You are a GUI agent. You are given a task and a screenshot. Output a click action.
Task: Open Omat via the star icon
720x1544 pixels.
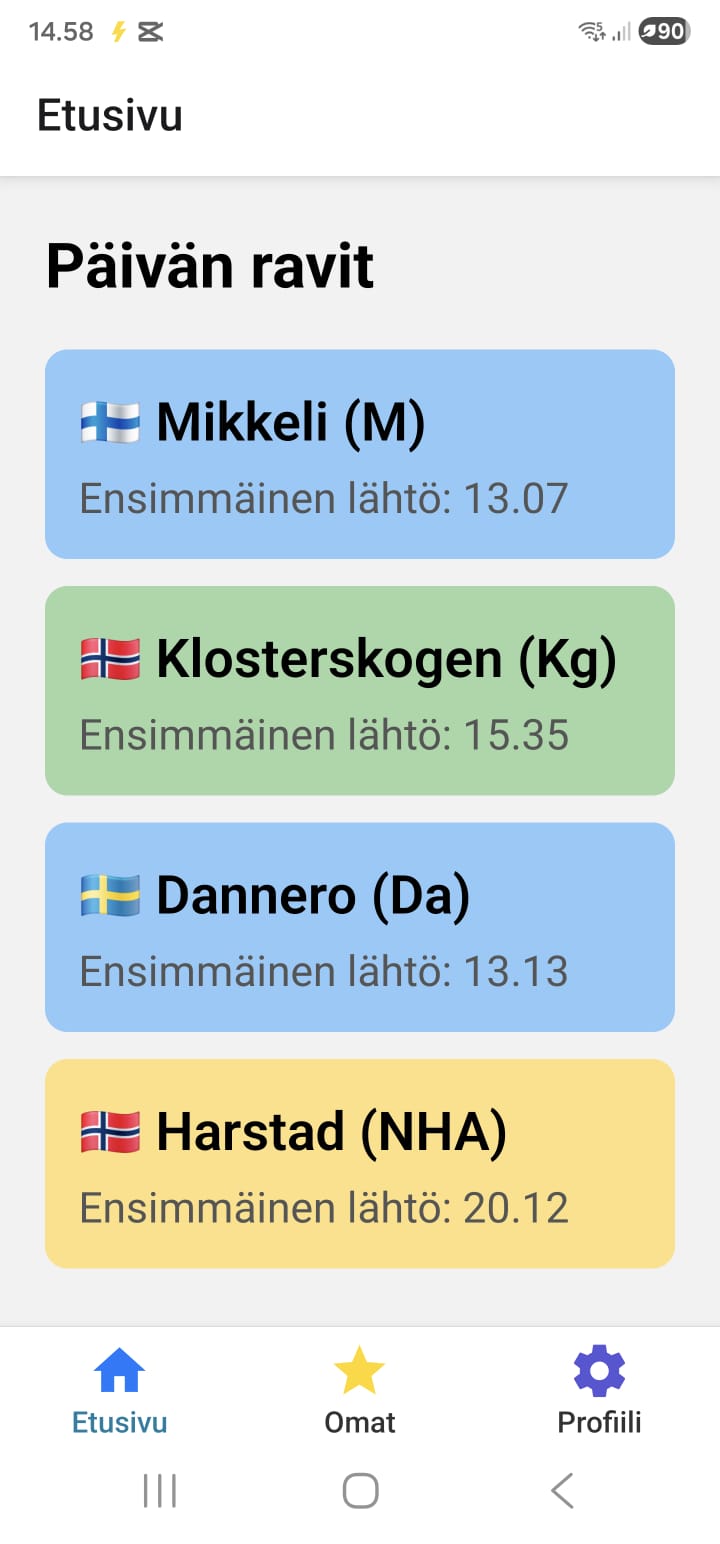(x=359, y=1364)
